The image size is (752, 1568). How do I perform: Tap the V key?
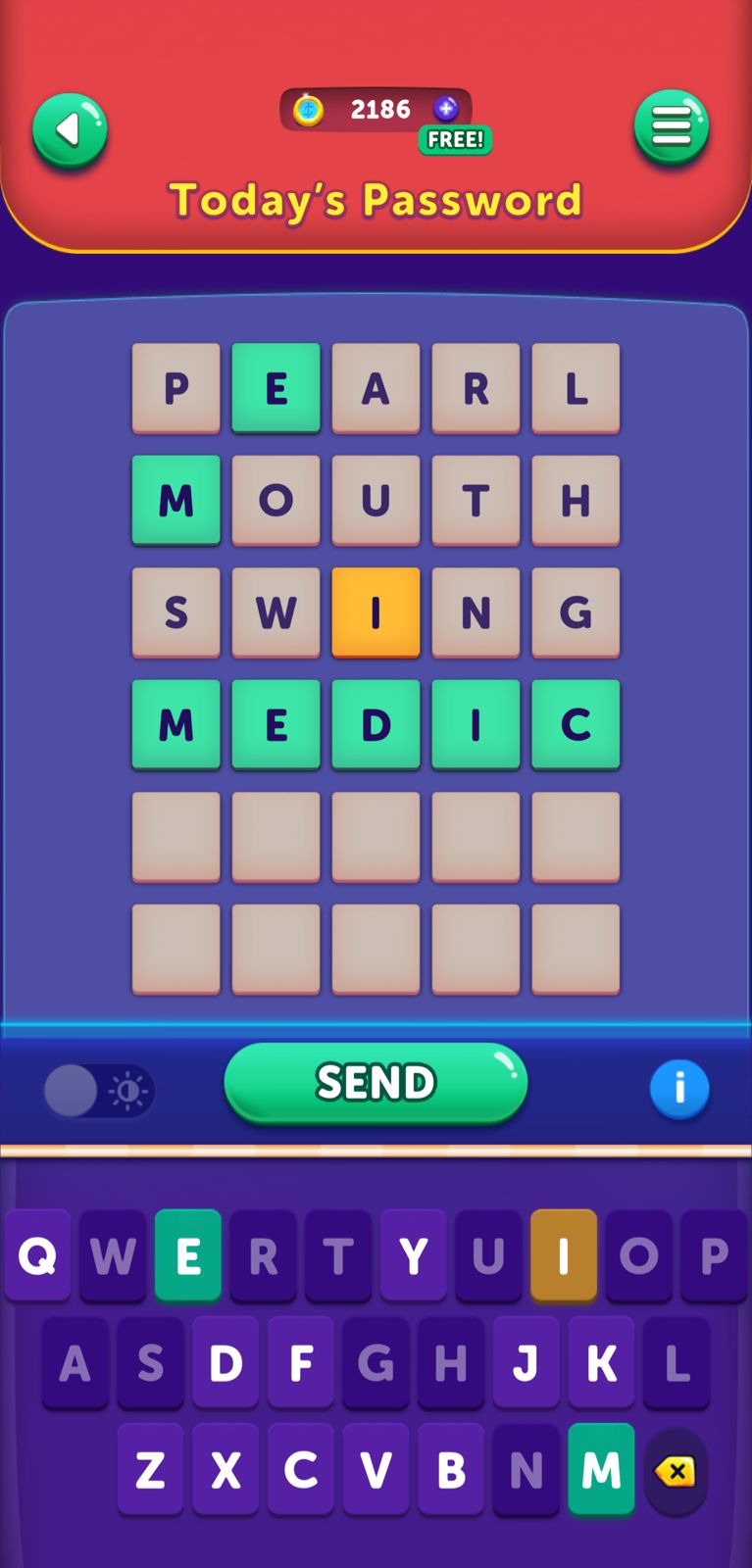click(x=376, y=1470)
